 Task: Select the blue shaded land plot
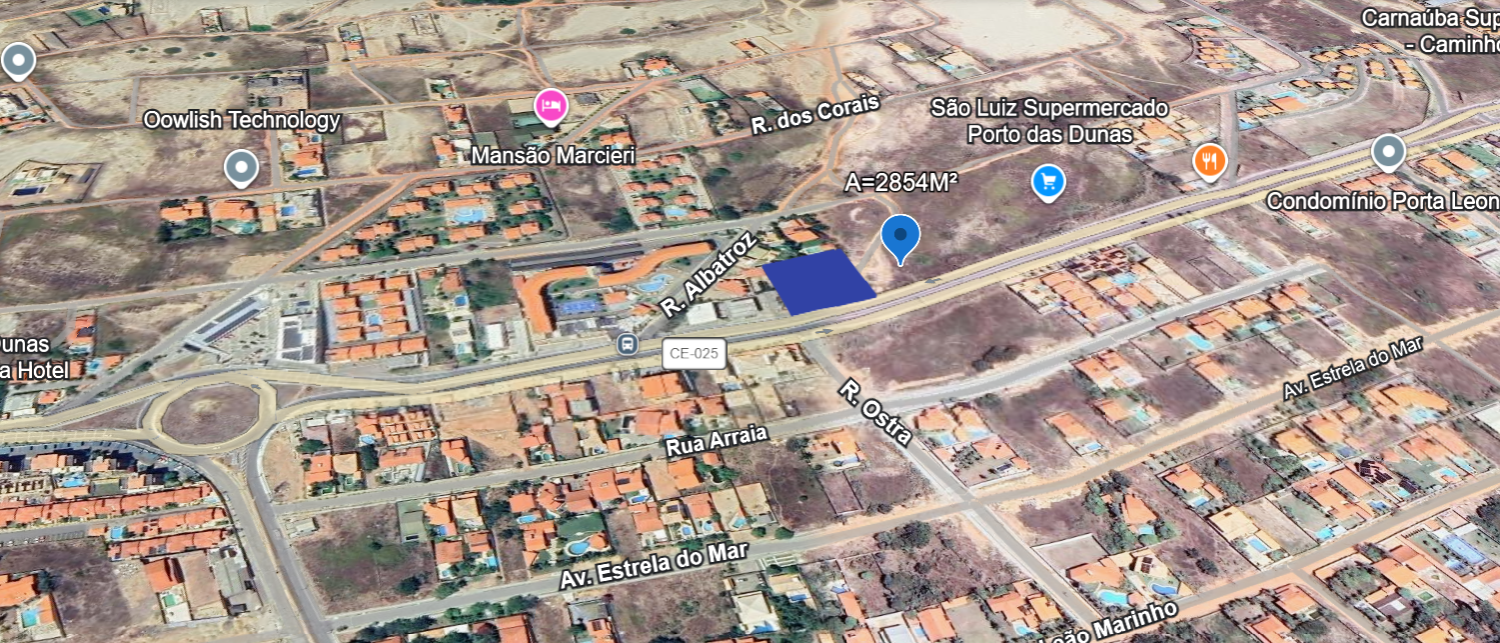(x=818, y=282)
